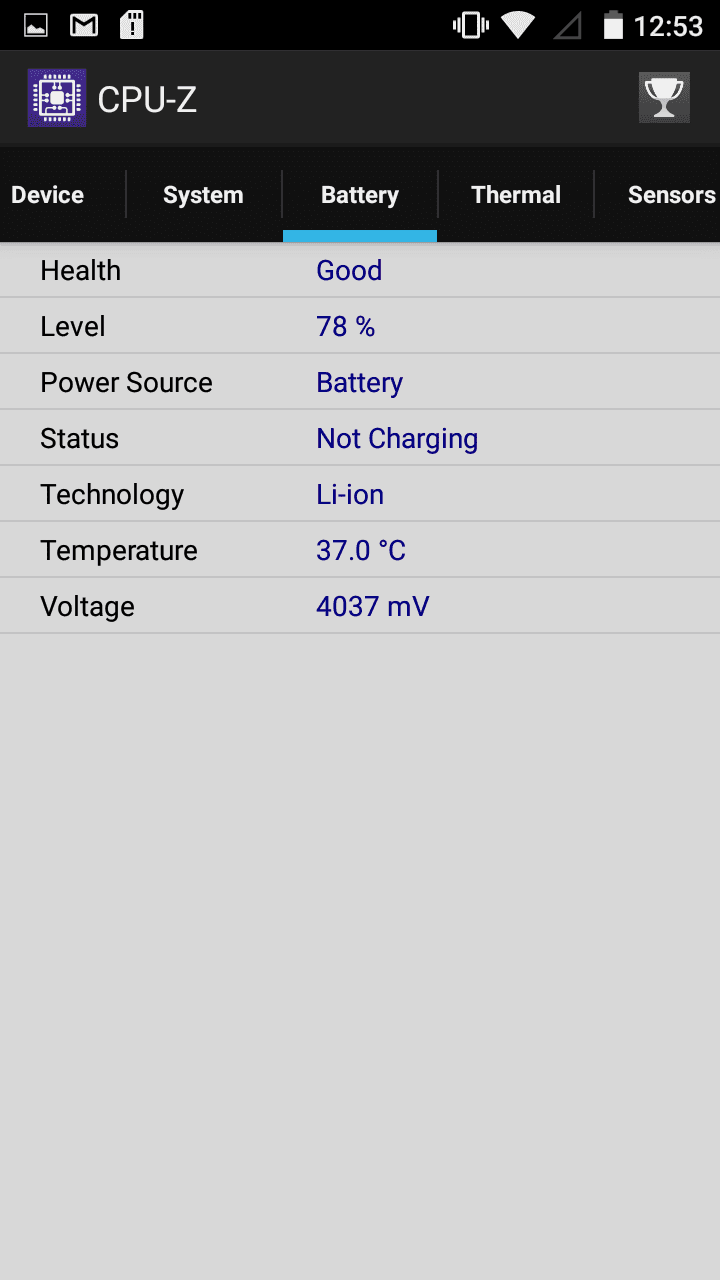Open the Thermal tab

[x=516, y=195]
